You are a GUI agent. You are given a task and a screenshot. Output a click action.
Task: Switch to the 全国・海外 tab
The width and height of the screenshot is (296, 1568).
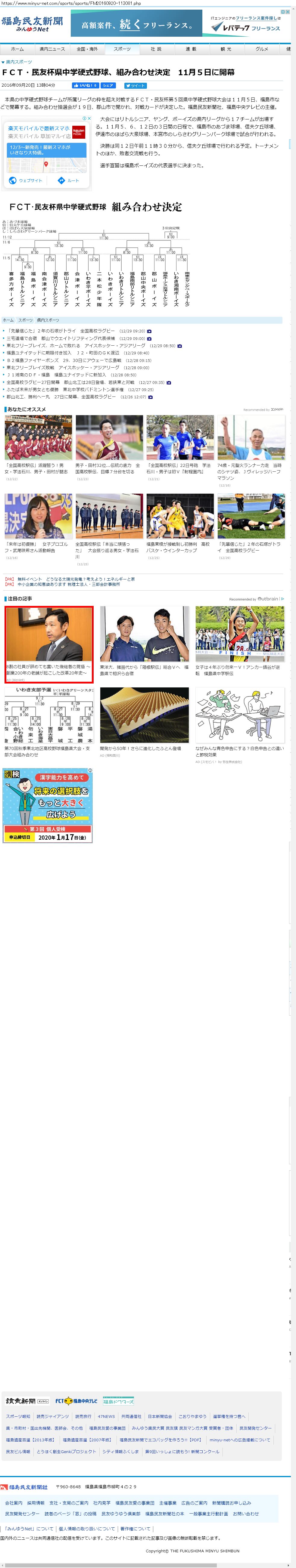tap(86, 49)
